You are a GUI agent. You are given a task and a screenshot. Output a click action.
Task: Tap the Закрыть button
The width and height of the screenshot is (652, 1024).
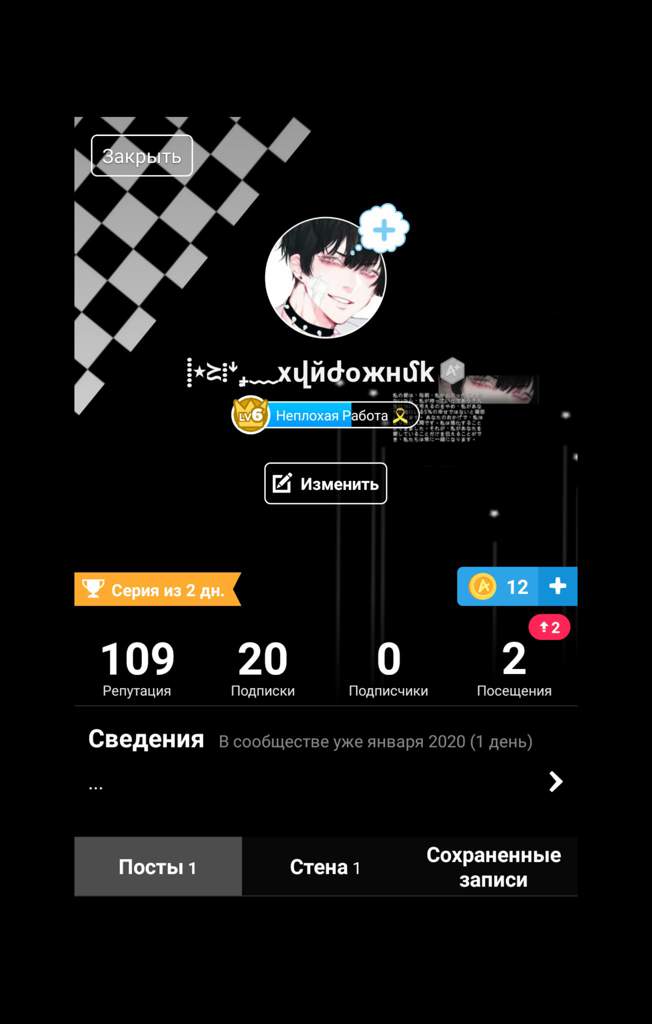(141, 156)
